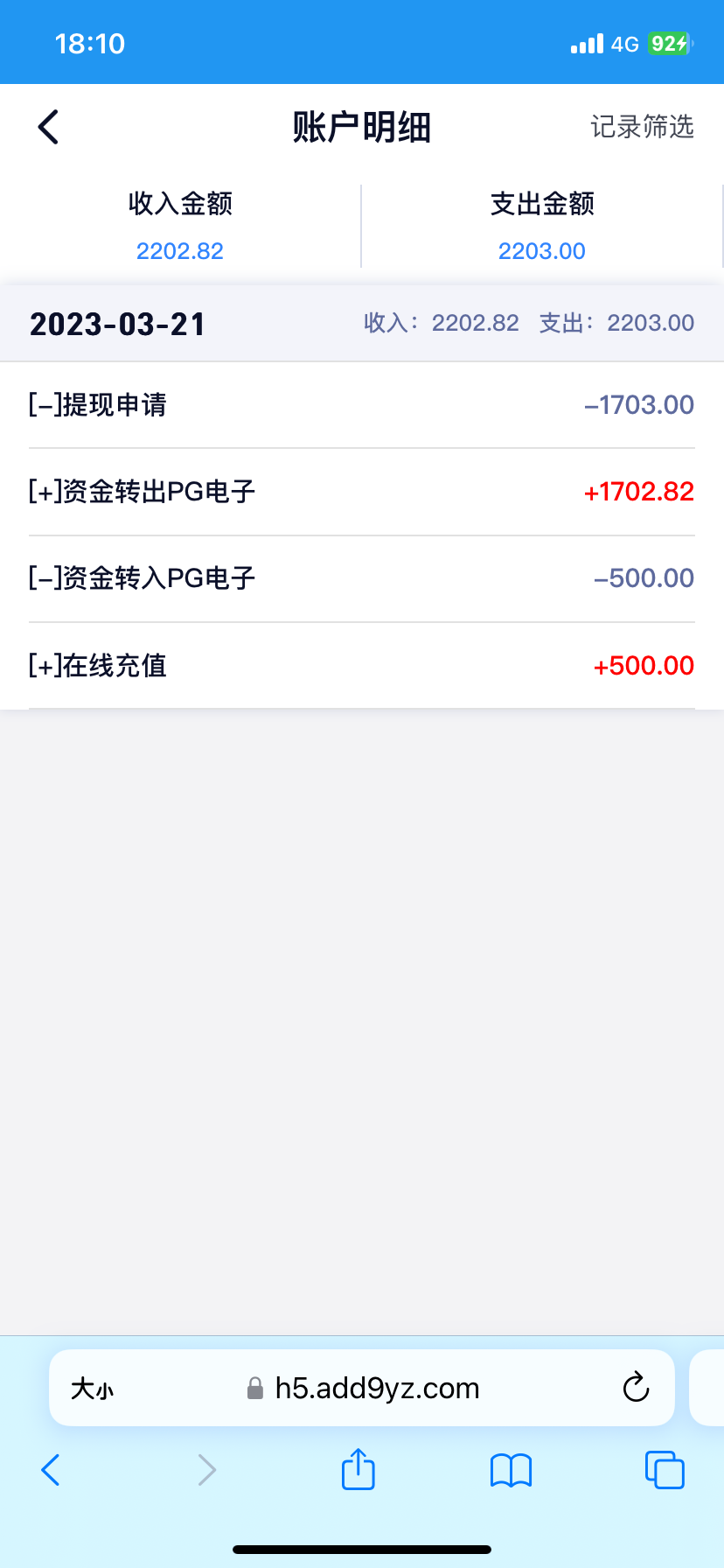Open the 大小 page text size menu

point(93,1389)
